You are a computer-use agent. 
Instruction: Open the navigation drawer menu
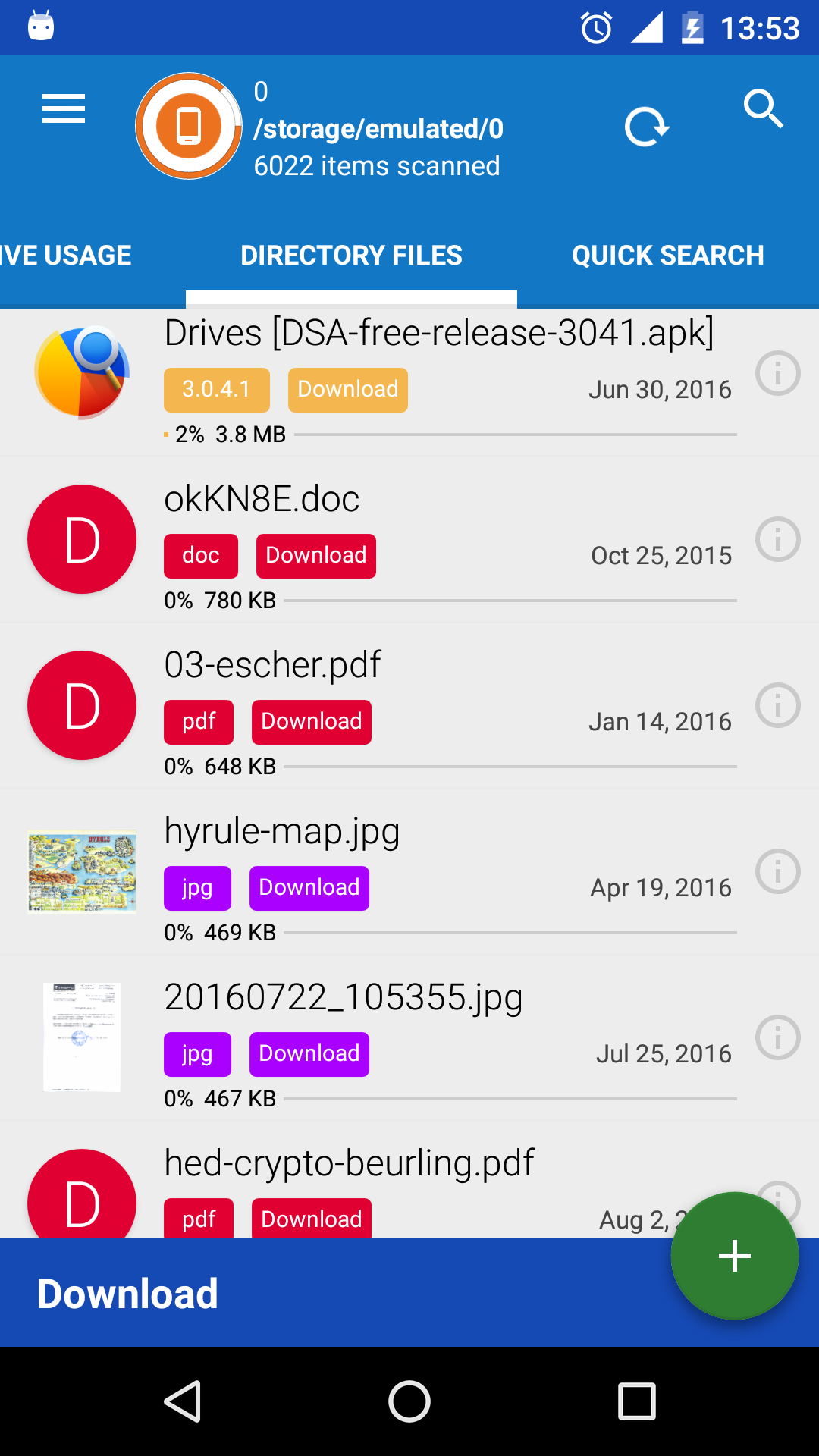click(63, 108)
